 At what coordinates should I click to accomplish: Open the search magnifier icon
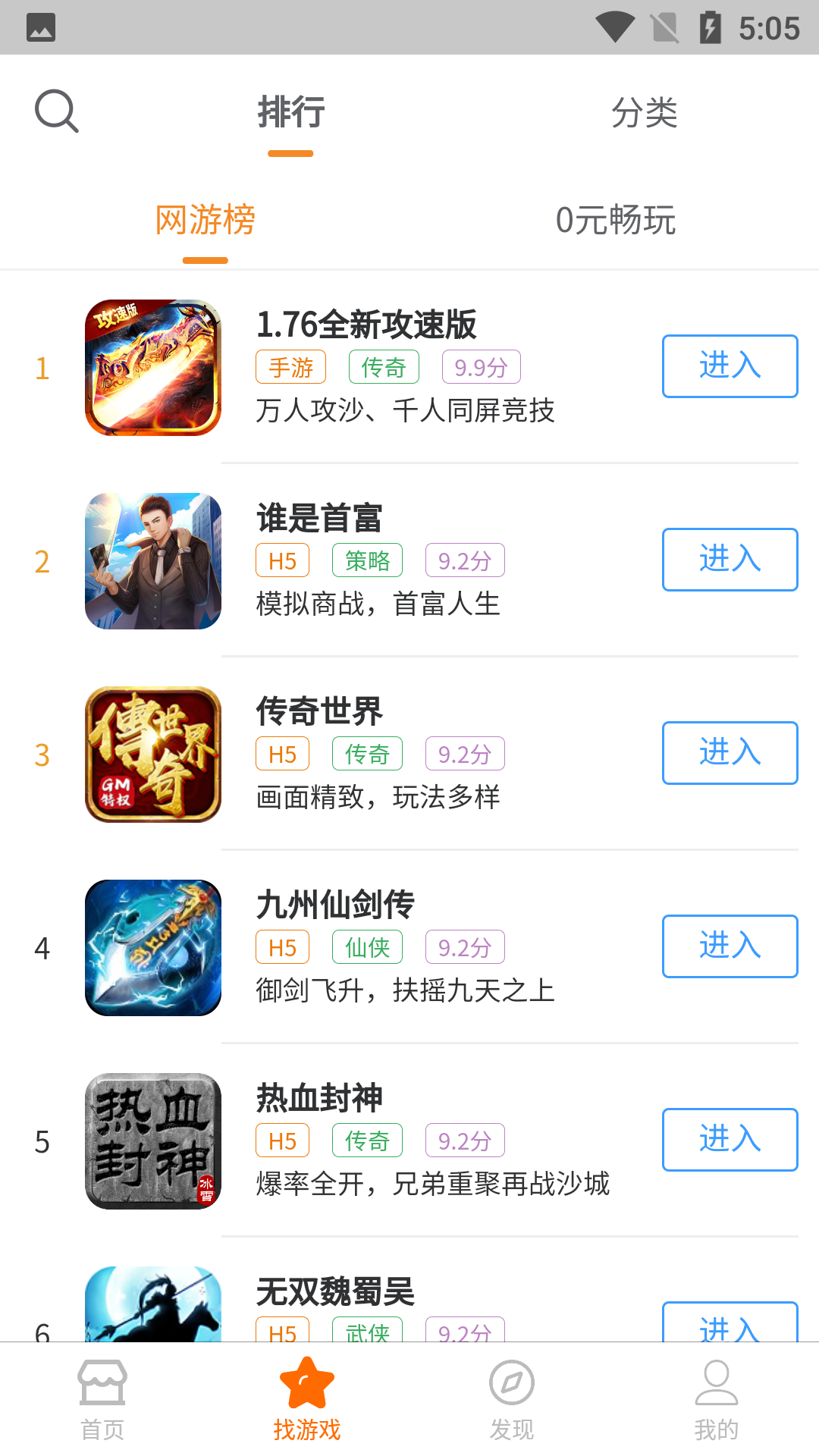(x=57, y=111)
